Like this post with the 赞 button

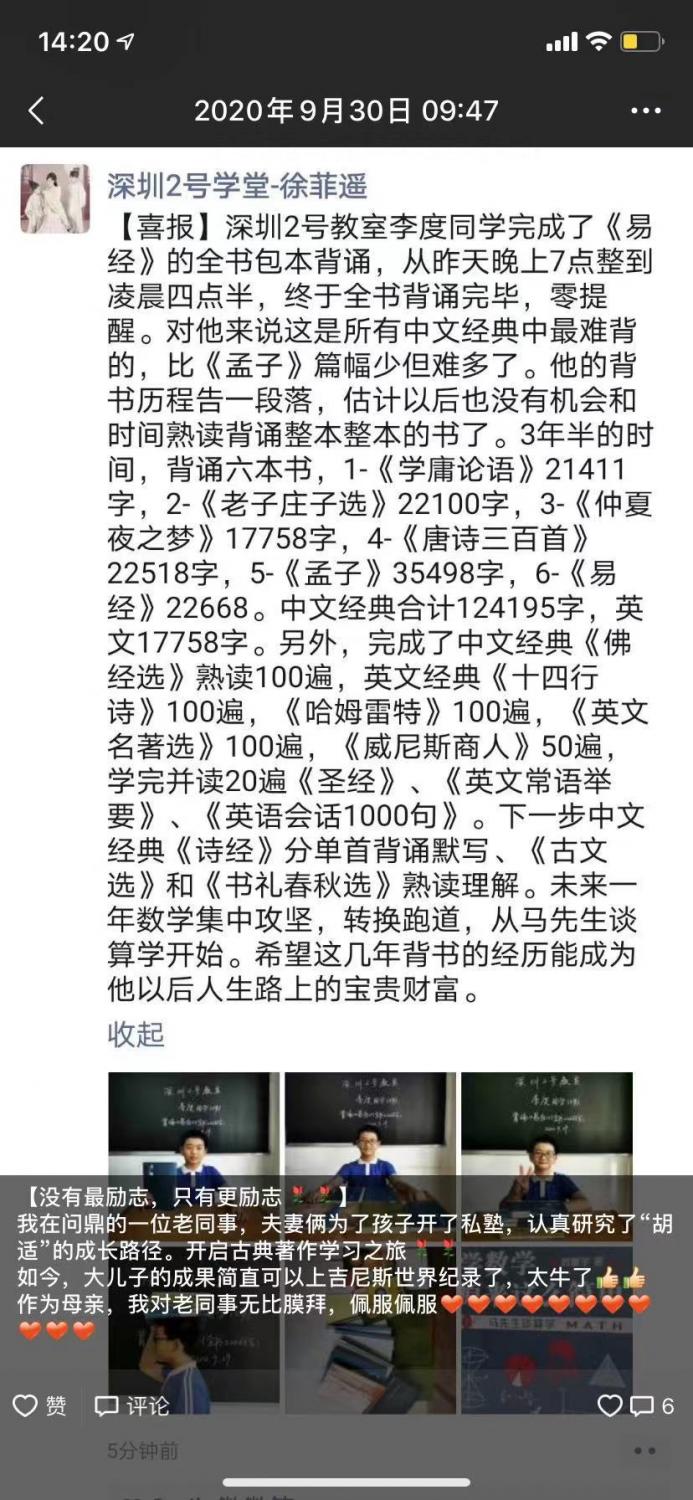(x=40, y=1406)
